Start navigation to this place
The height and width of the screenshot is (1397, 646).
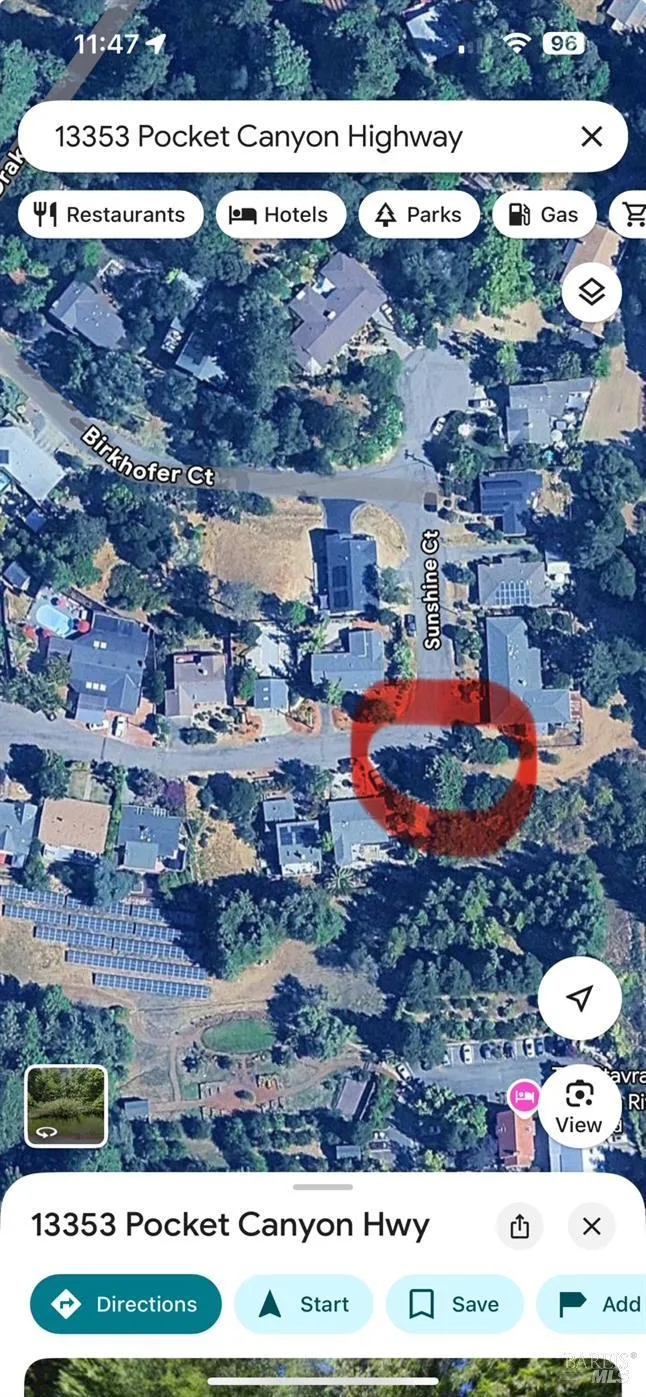tap(304, 1304)
